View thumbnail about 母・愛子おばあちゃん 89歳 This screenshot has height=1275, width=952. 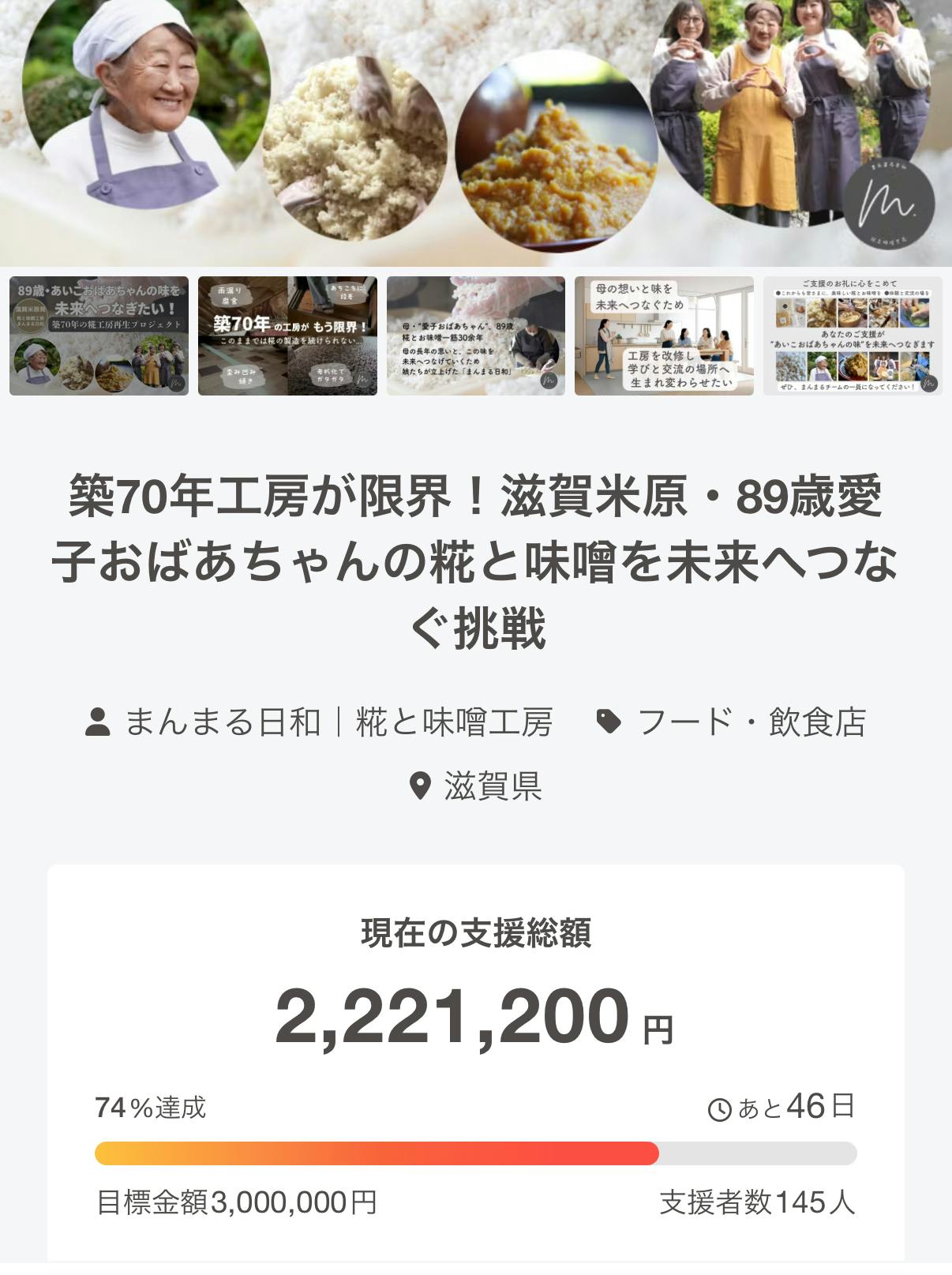coord(476,336)
